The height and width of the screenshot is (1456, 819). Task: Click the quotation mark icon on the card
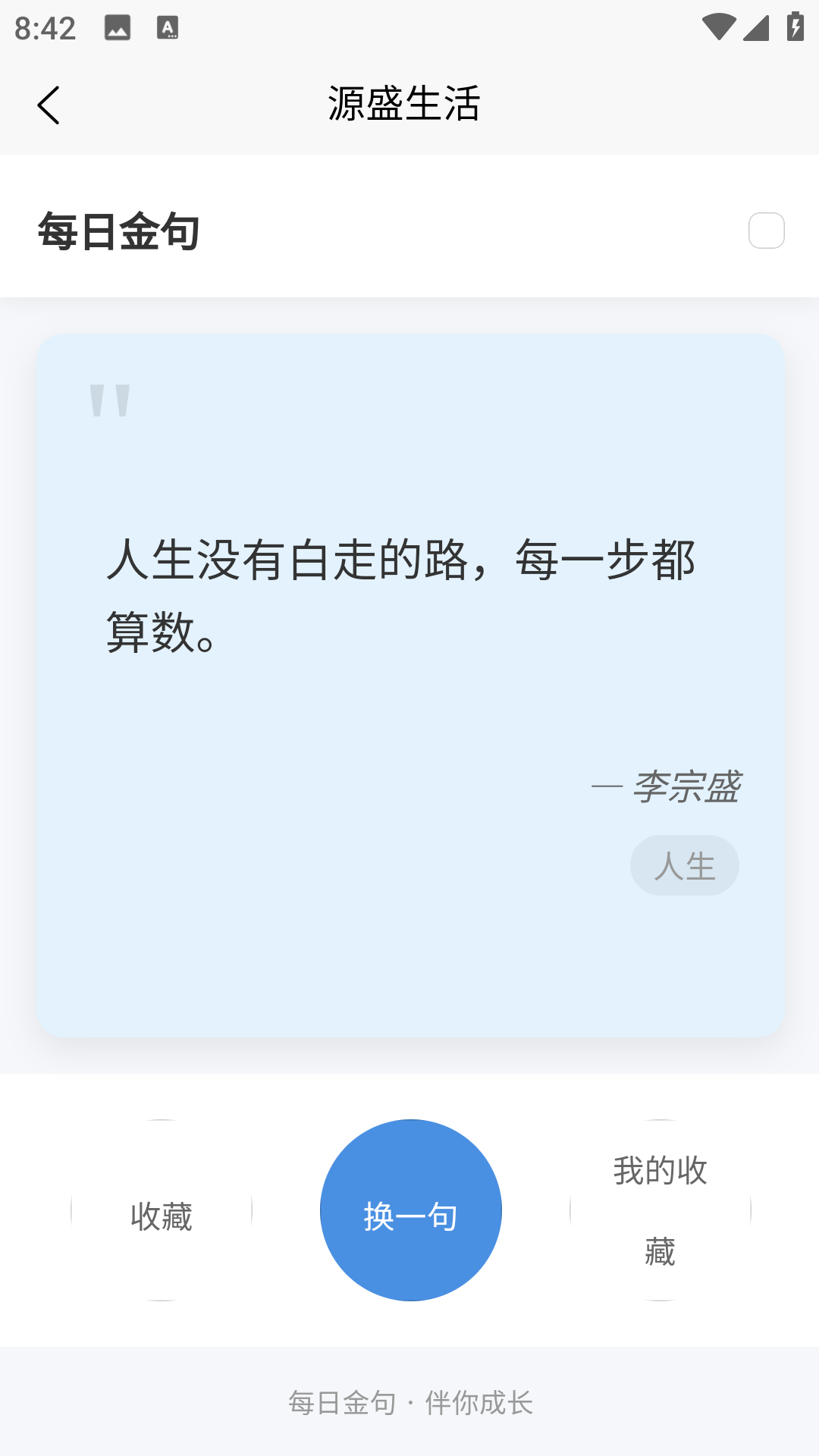click(x=110, y=400)
